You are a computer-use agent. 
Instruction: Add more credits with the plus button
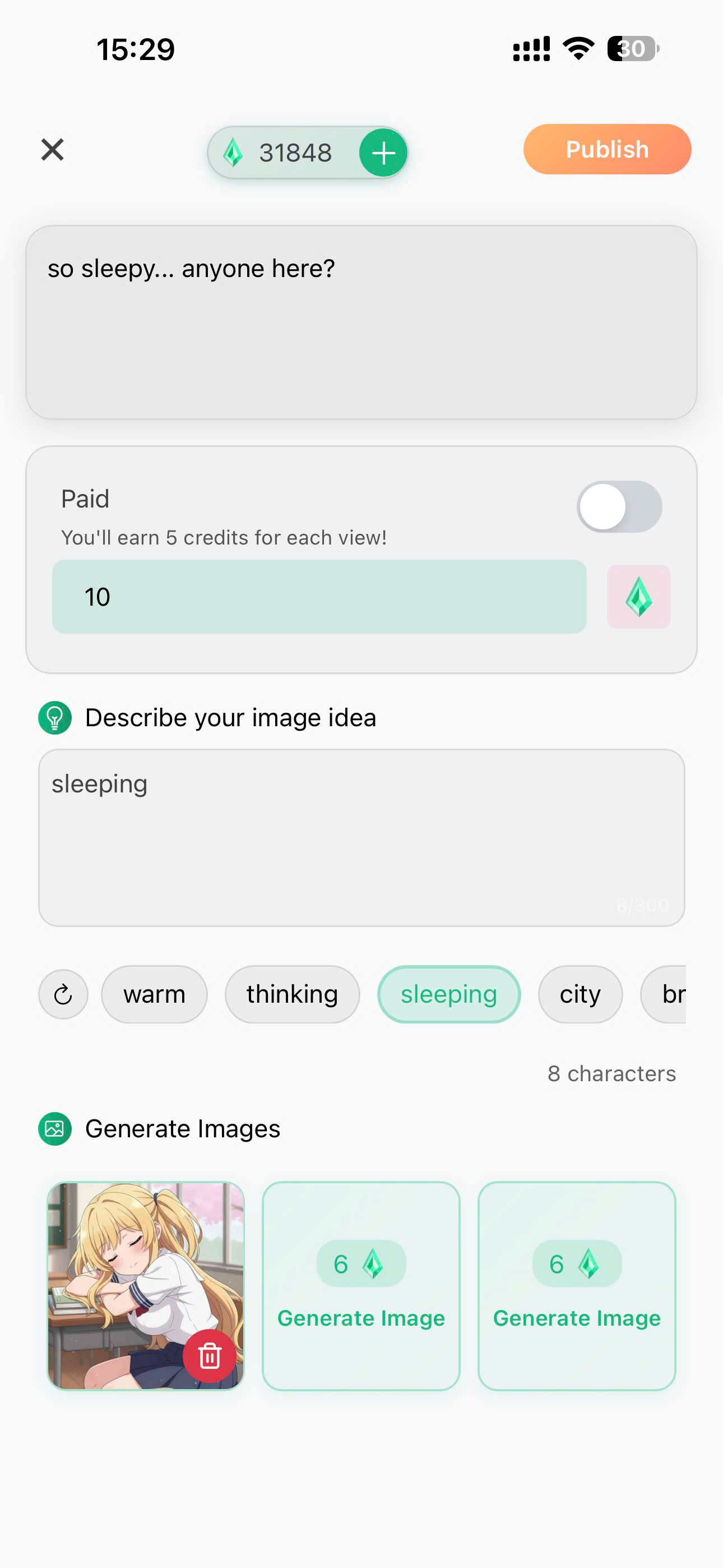[383, 153]
